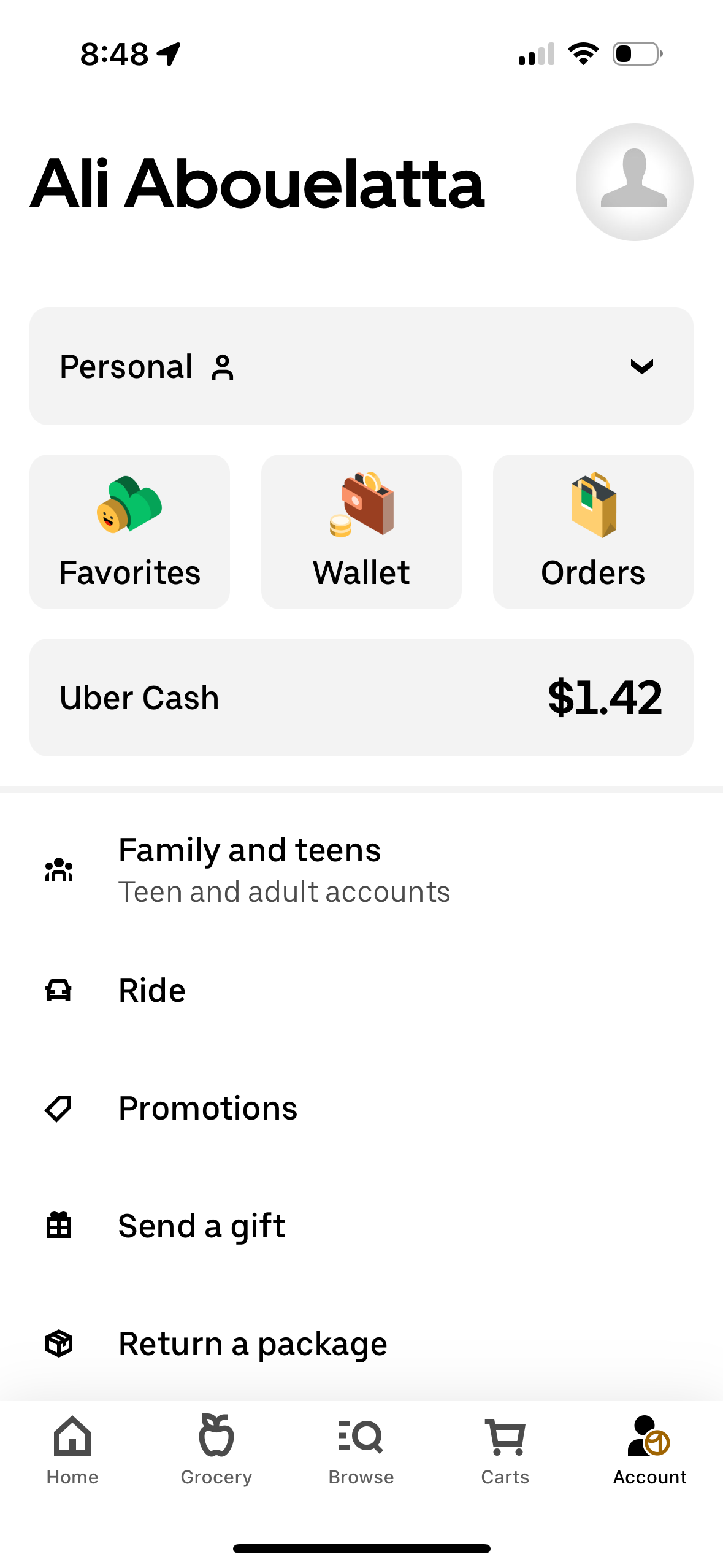Screen dimensions: 723x1568
Task: Select the Ride car icon
Action: 58,990
